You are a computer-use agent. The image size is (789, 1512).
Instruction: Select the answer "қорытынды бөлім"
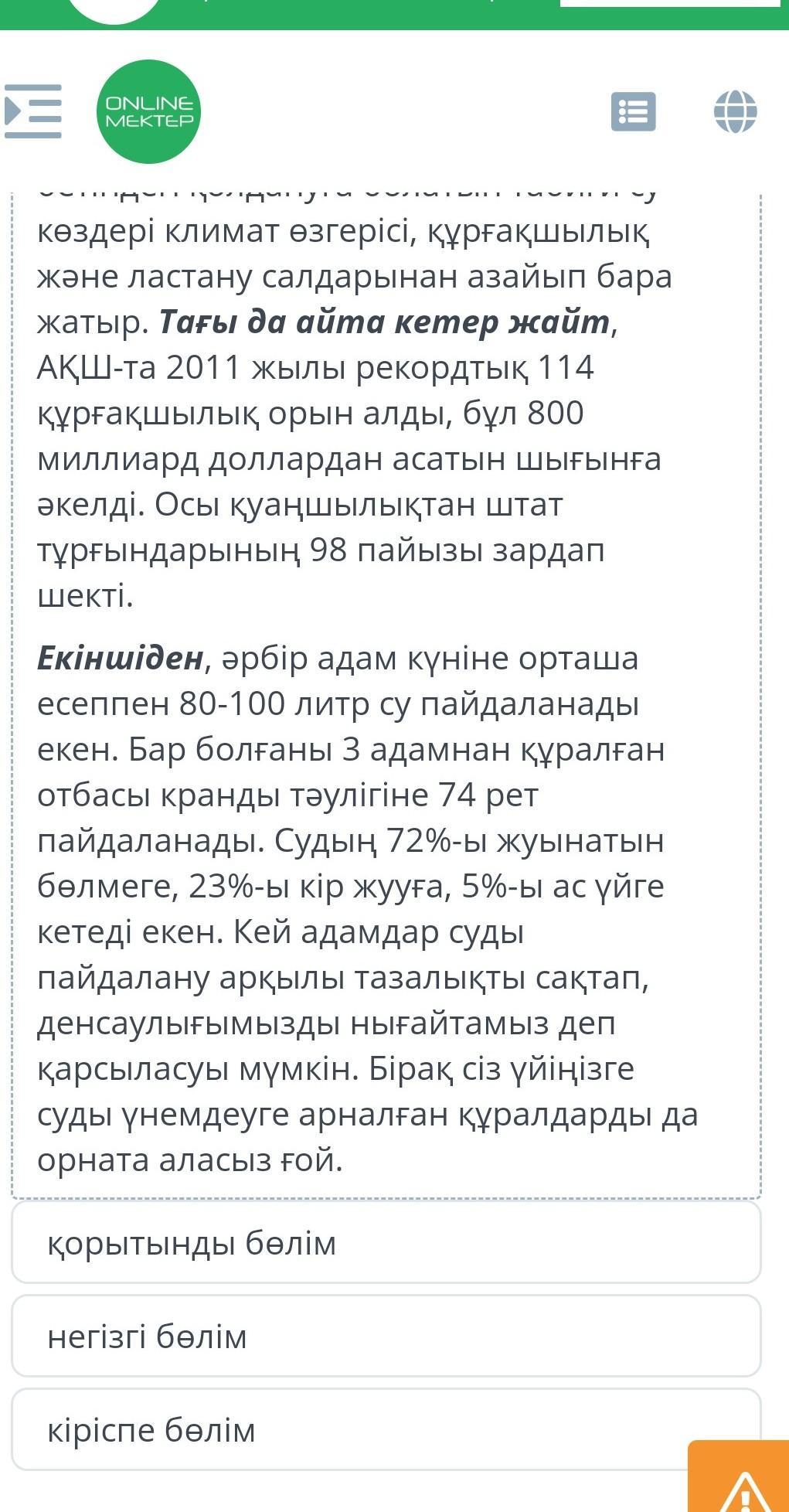pos(386,1242)
